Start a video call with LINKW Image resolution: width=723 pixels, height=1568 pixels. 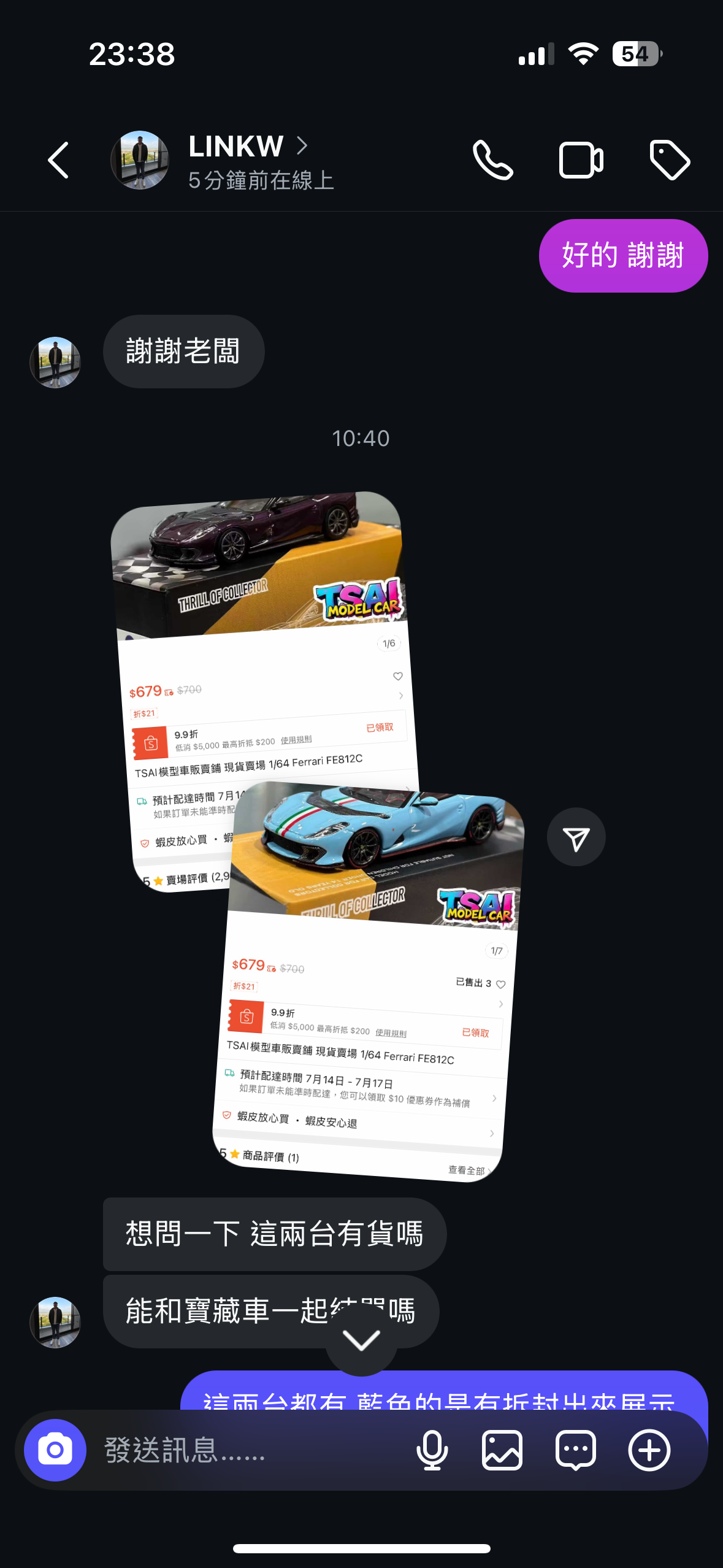tap(581, 161)
